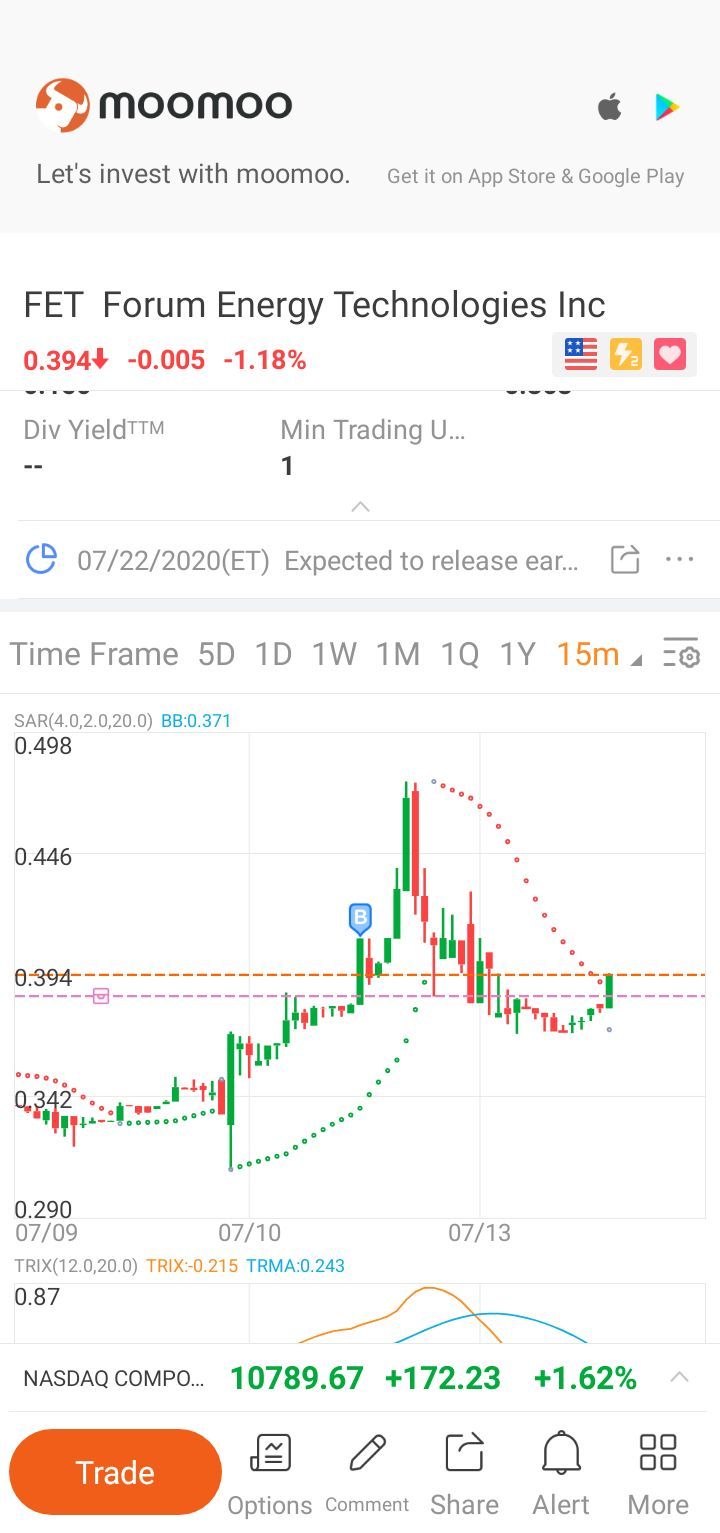Open the Apple App Store link

[x=610, y=106]
